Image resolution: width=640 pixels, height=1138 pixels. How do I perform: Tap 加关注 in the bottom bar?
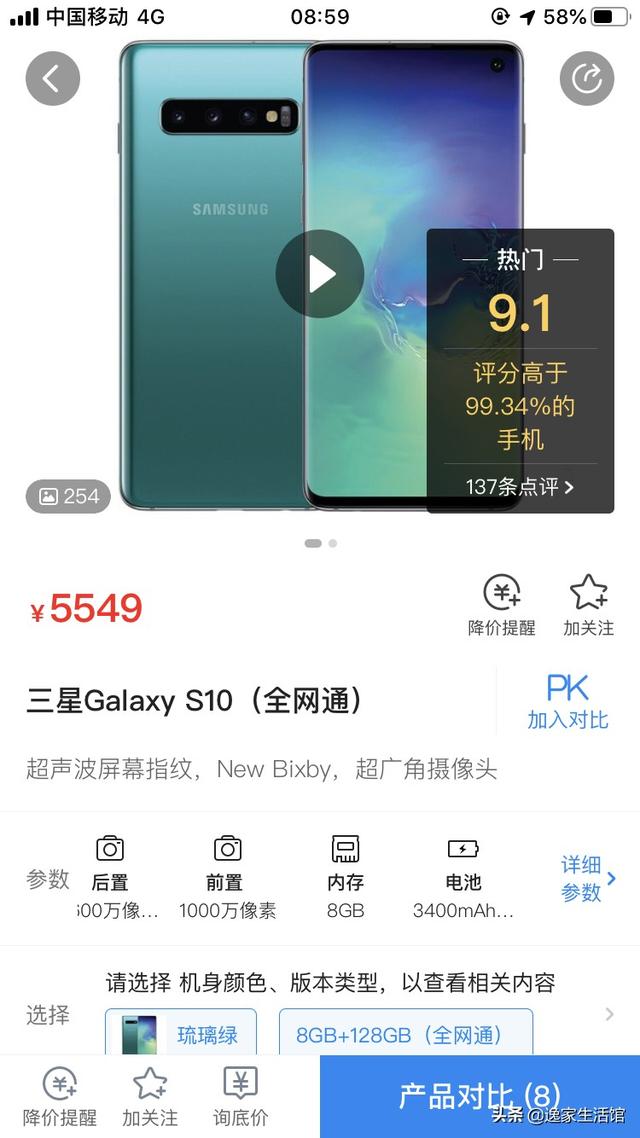150,1097
